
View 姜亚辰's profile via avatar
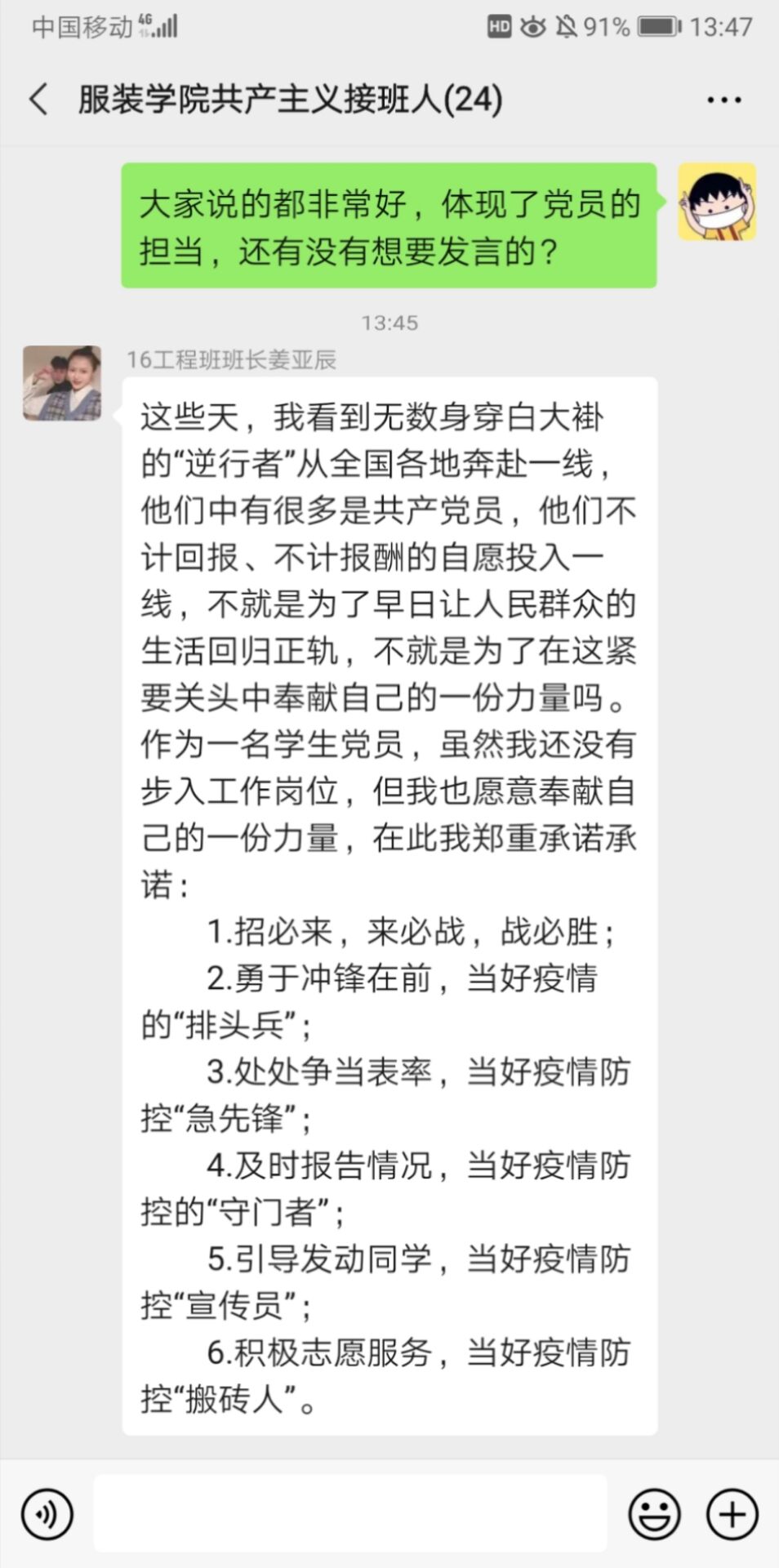pyautogui.click(x=62, y=383)
